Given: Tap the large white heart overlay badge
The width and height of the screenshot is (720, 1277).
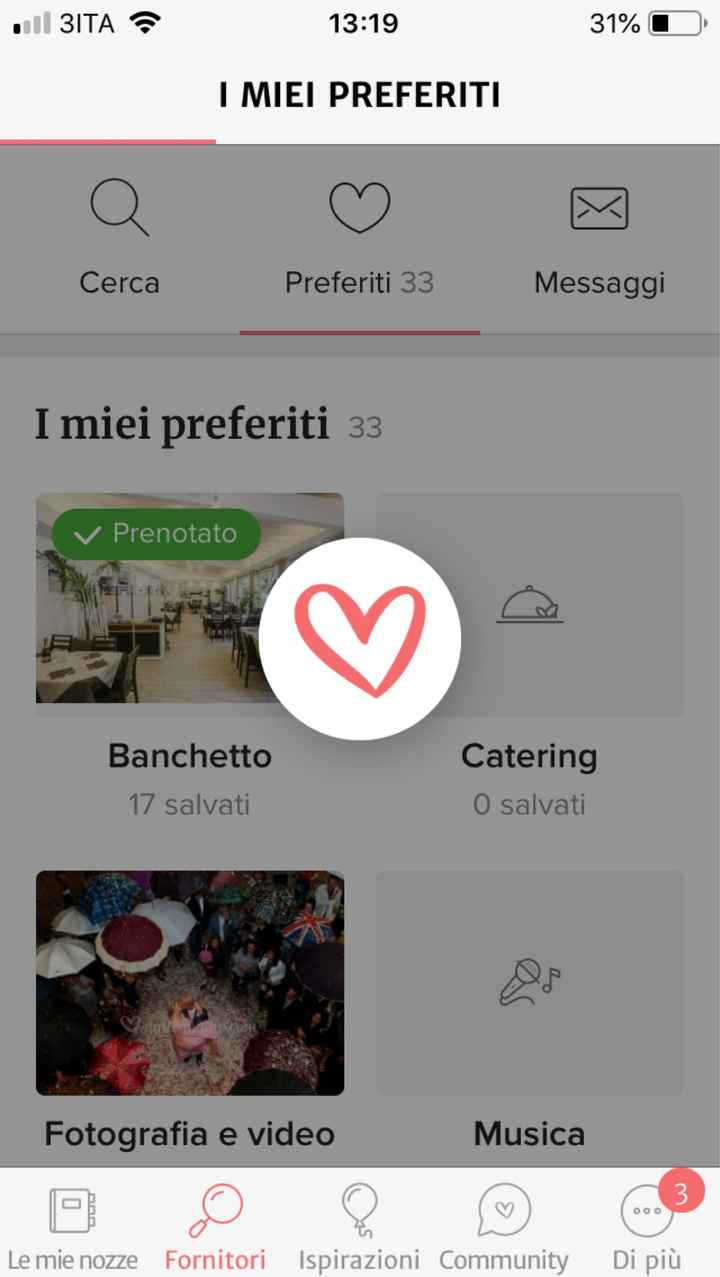Looking at the screenshot, I should click(x=360, y=637).
